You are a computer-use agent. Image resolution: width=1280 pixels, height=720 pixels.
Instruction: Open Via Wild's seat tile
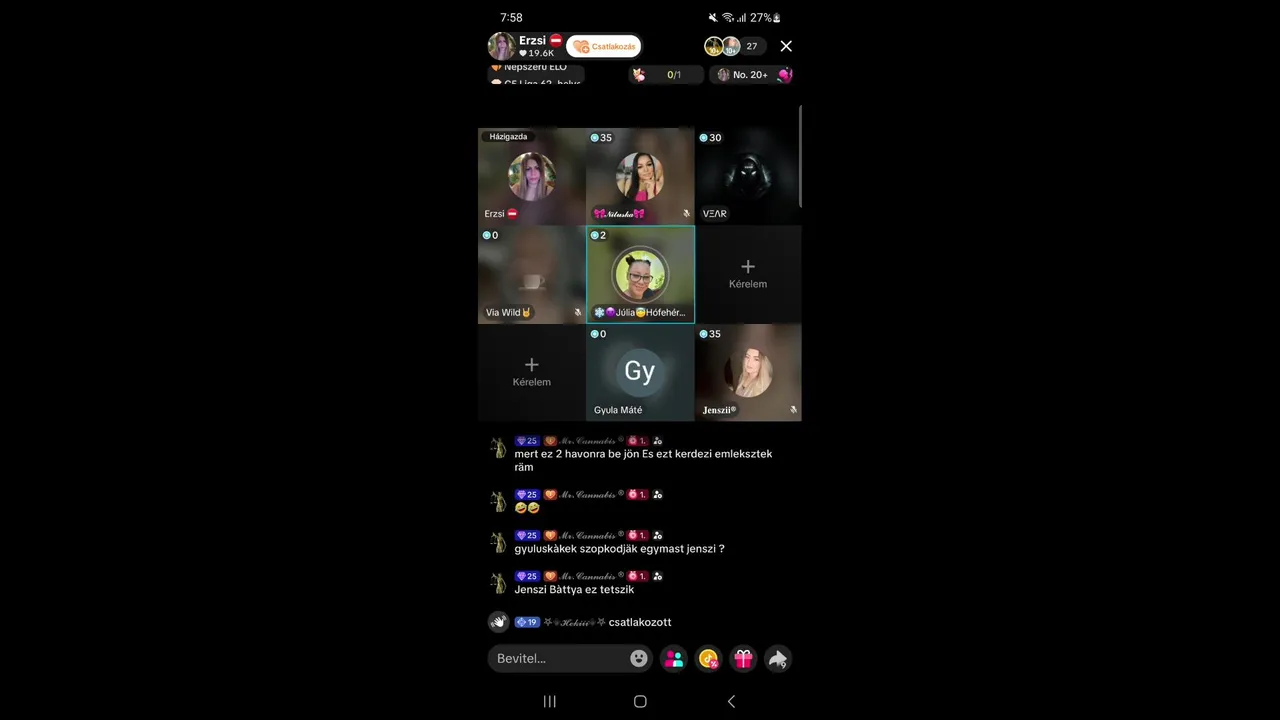click(532, 274)
